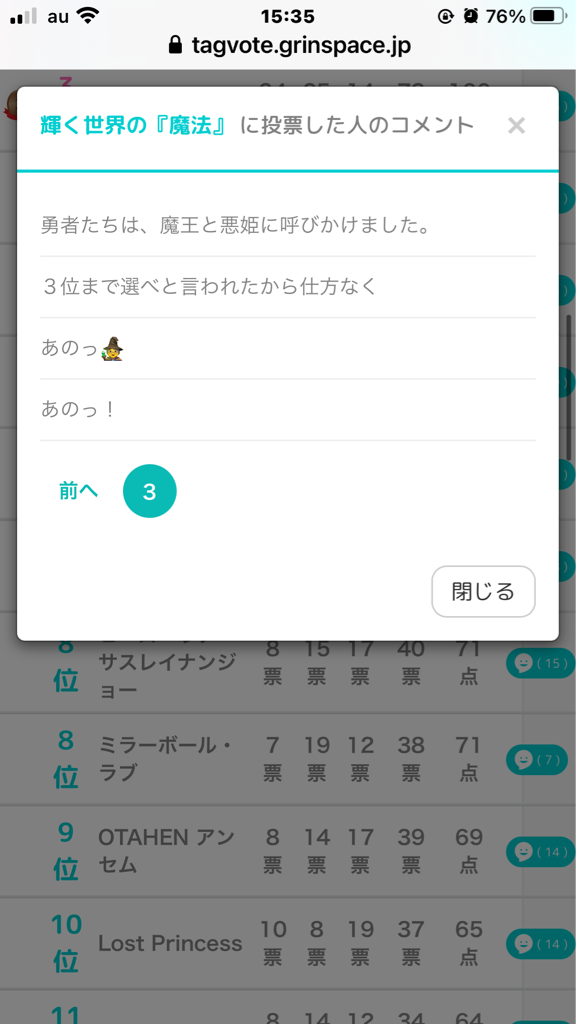Go to the previous comments page via 前へ

click(x=79, y=492)
